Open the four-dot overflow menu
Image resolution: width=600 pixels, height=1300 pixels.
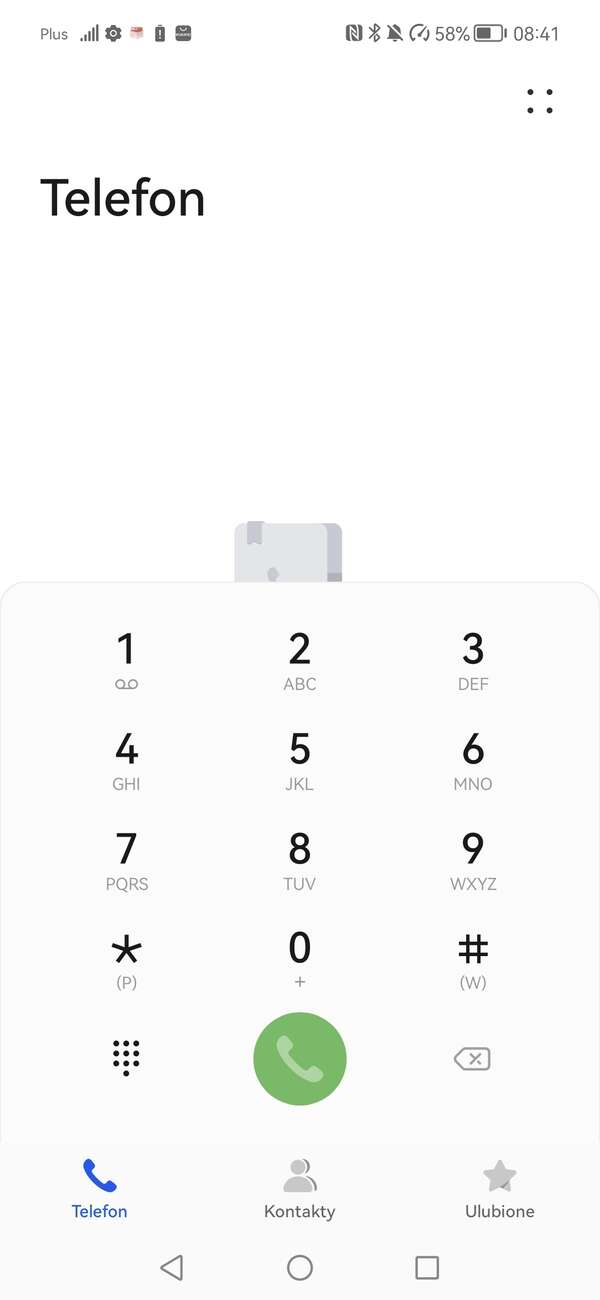point(540,101)
